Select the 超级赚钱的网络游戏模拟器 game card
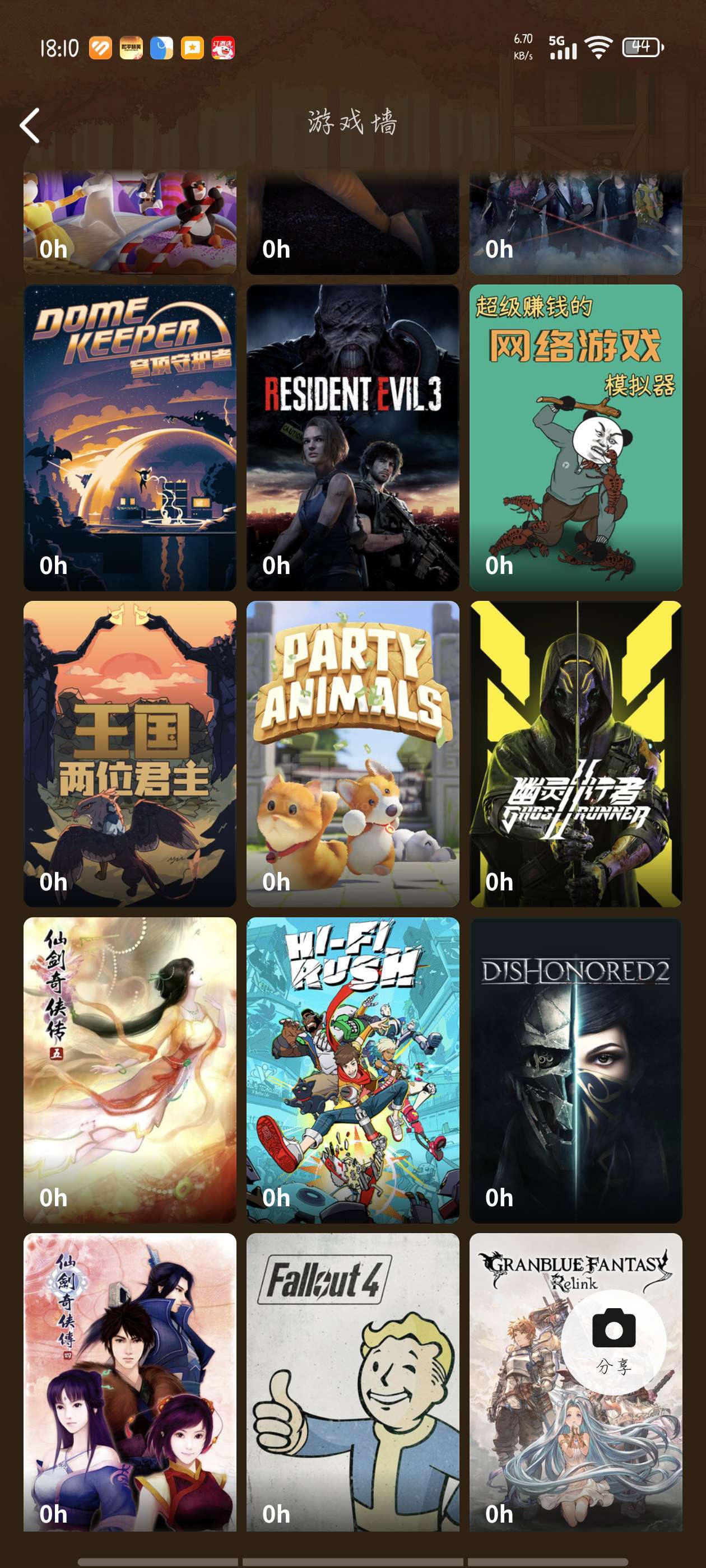Screen dimensions: 706x1568 [575, 437]
